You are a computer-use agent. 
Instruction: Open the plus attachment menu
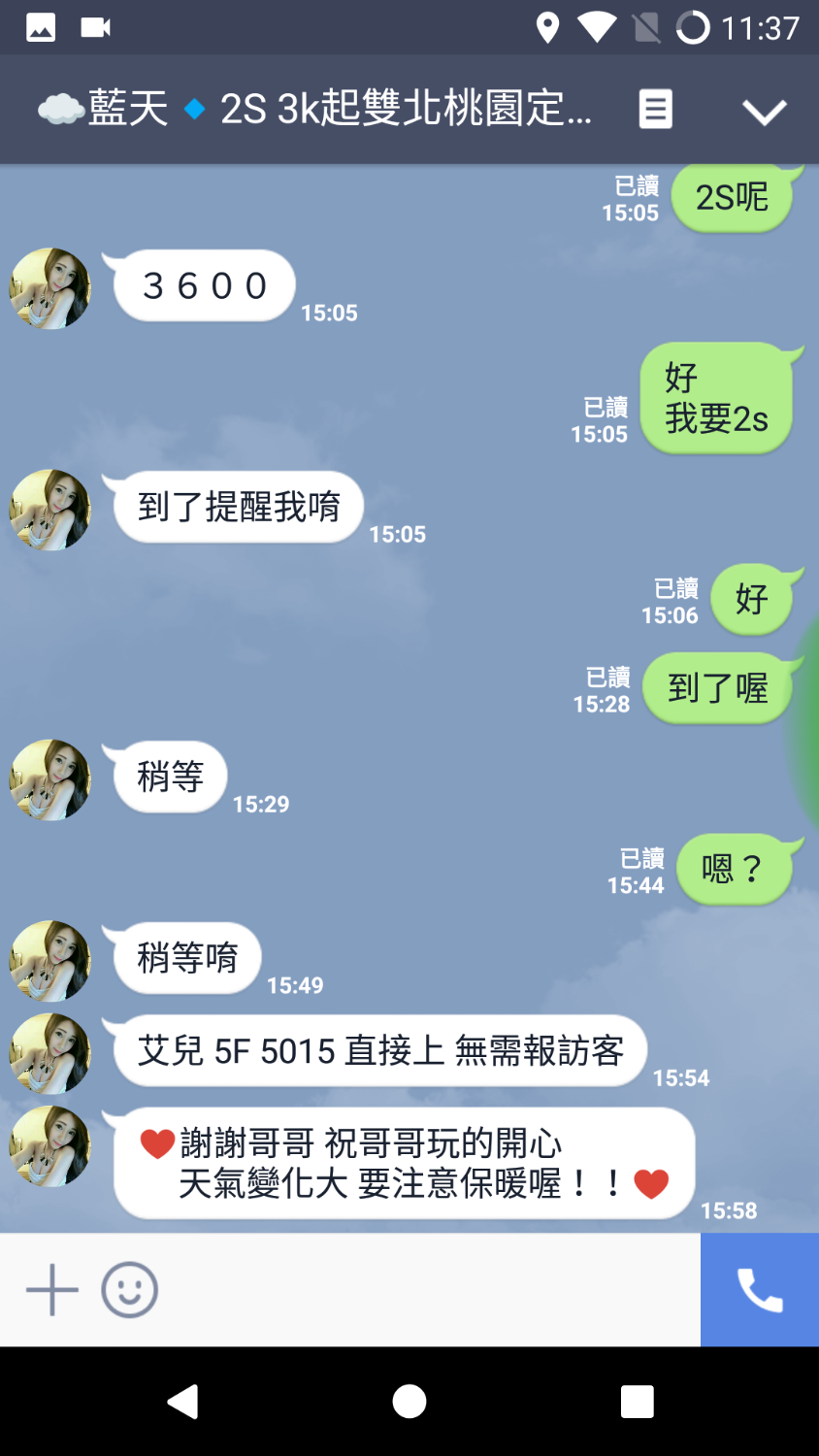(x=52, y=1290)
